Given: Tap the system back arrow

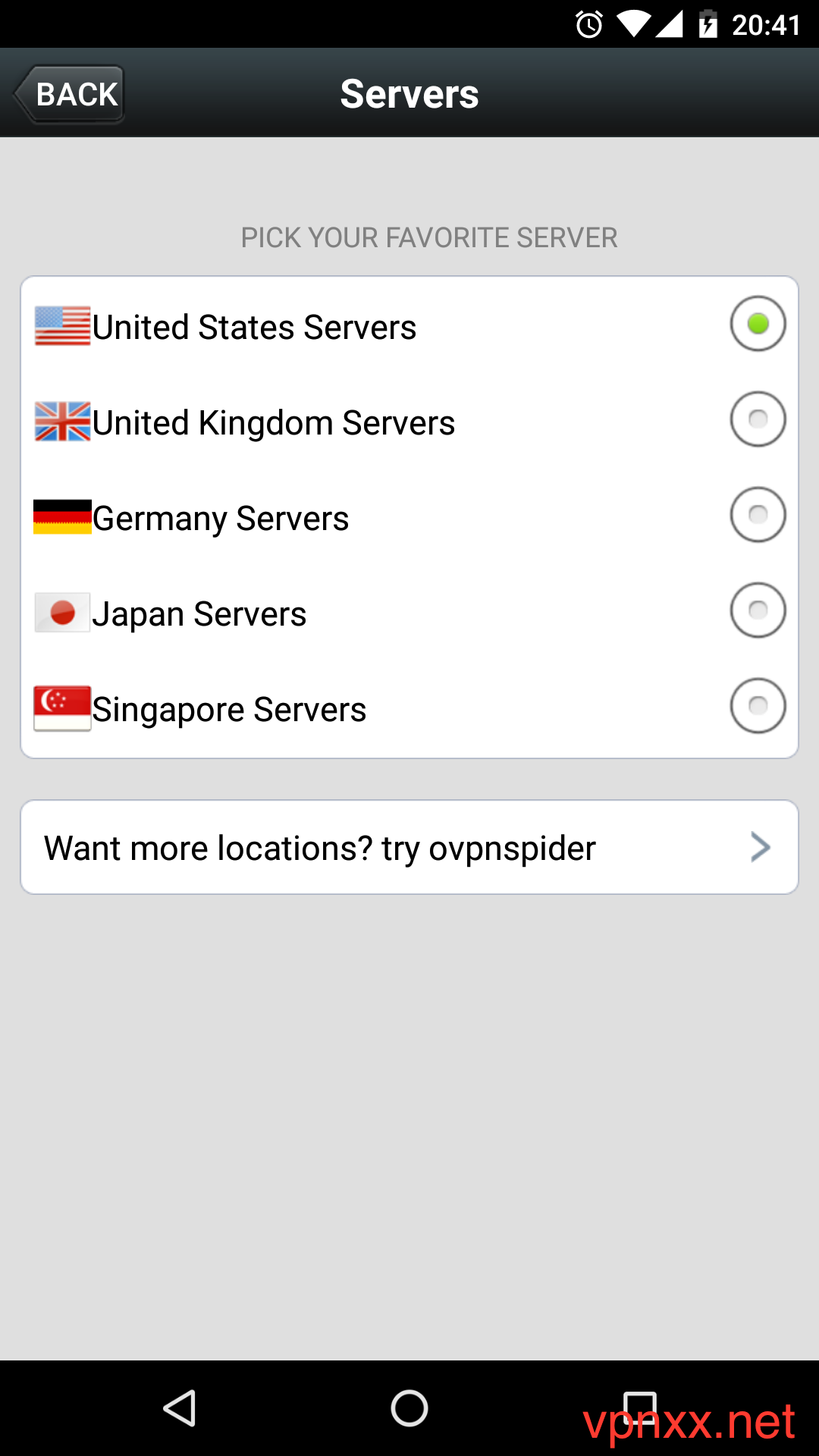Looking at the screenshot, I should pos(180,1408).
